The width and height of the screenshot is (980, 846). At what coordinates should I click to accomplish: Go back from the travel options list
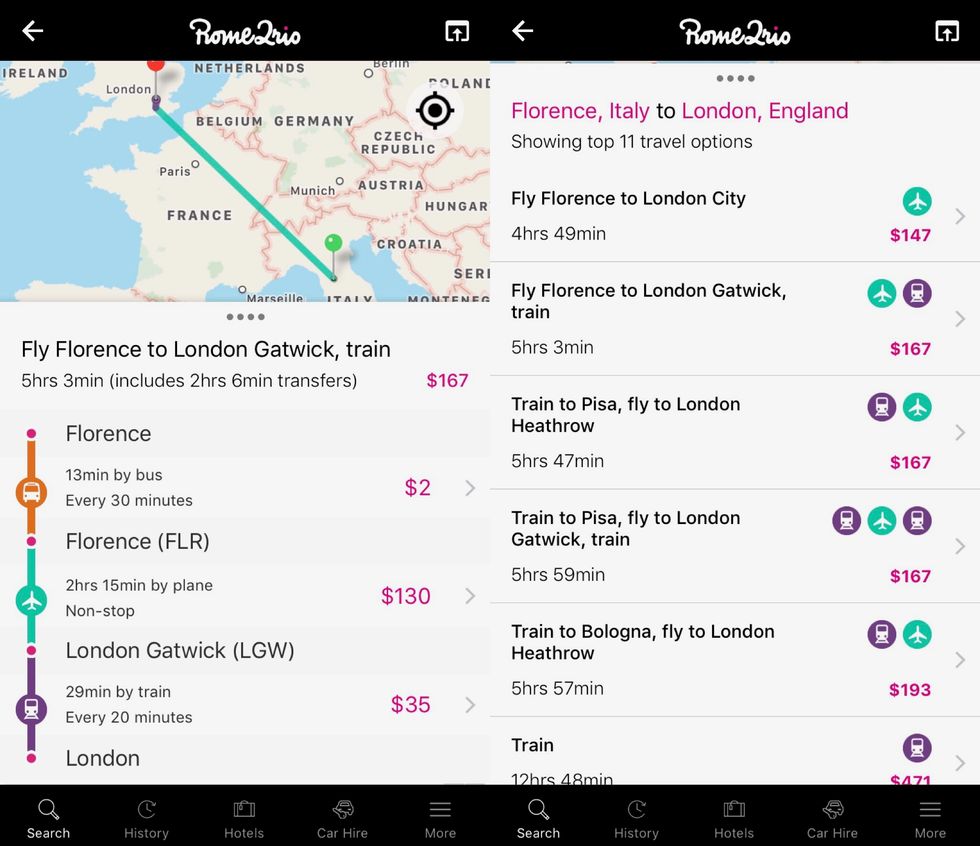523,31
